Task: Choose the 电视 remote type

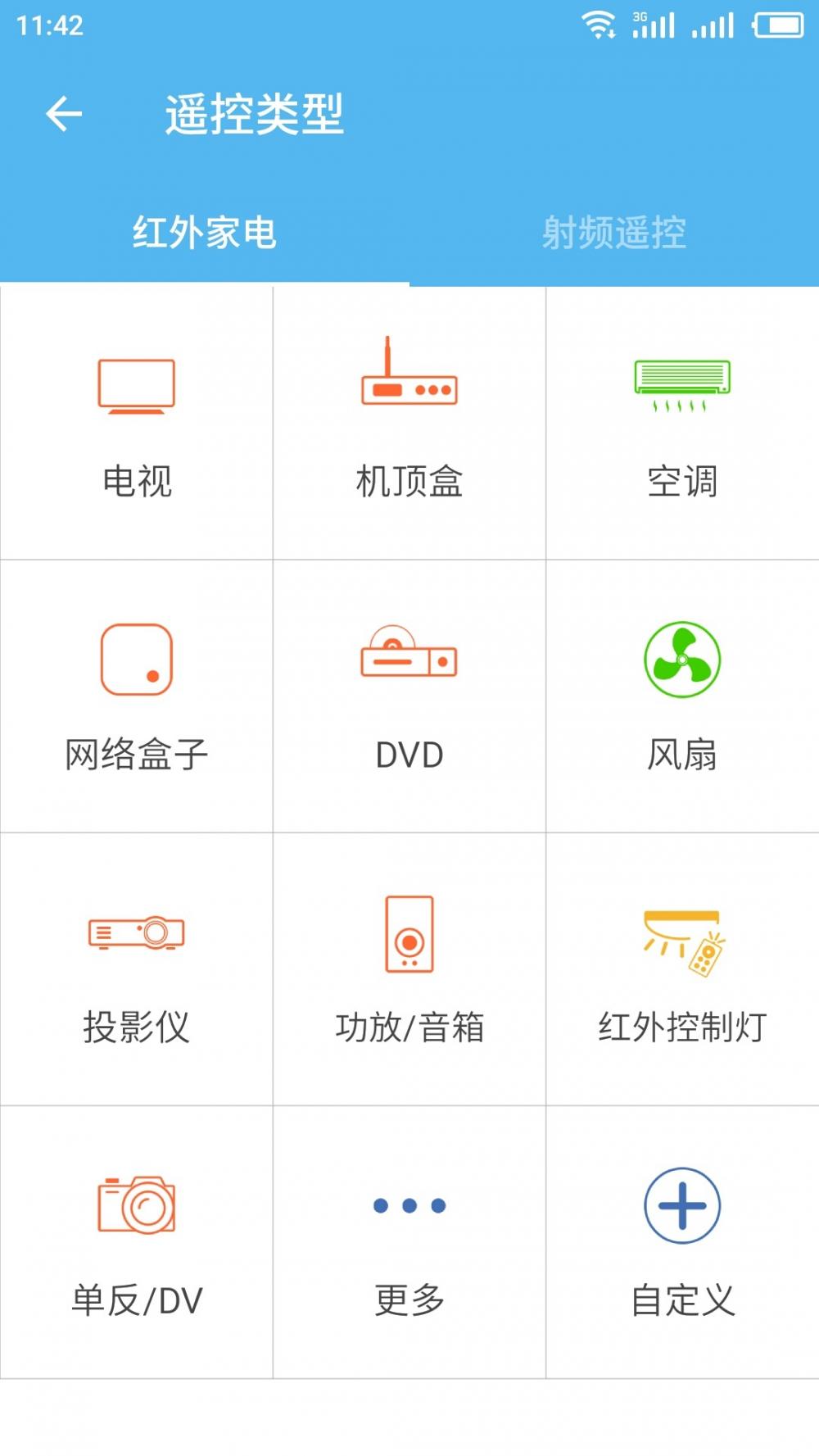Action: coord(136,423)
